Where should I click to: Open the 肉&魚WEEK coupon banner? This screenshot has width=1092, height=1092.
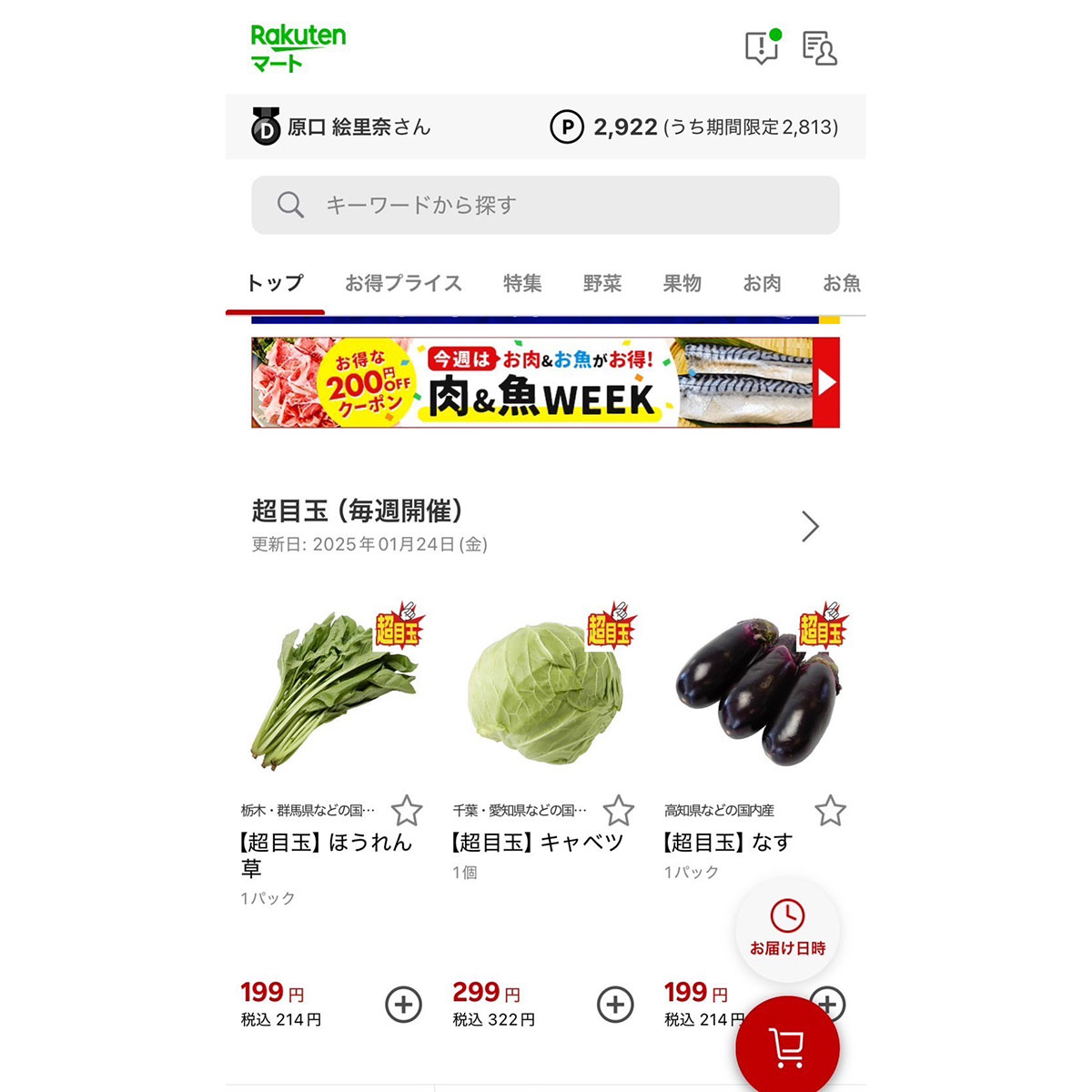coord(545,382)
